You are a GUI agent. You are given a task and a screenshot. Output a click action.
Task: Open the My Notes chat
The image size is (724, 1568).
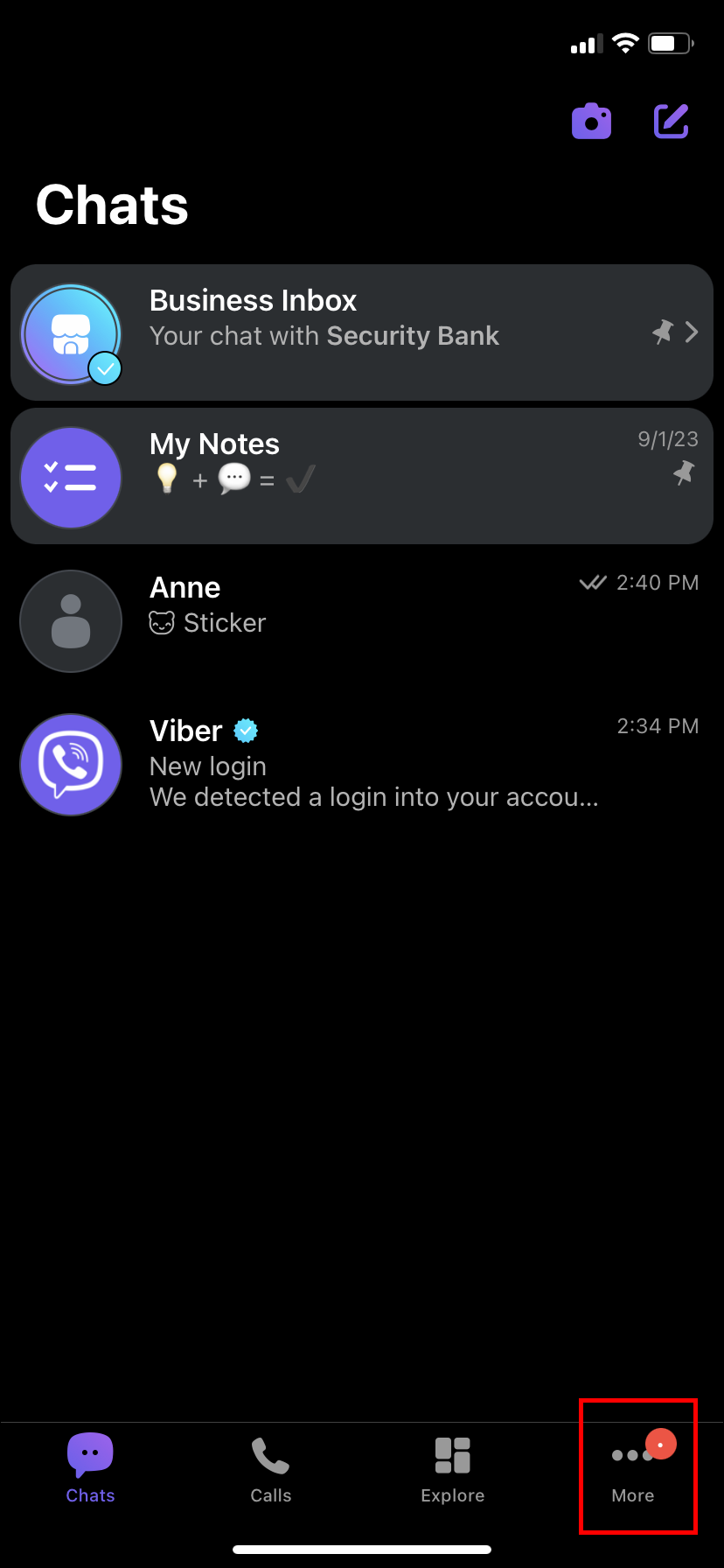pyautogui.click(x=362, y=476)
